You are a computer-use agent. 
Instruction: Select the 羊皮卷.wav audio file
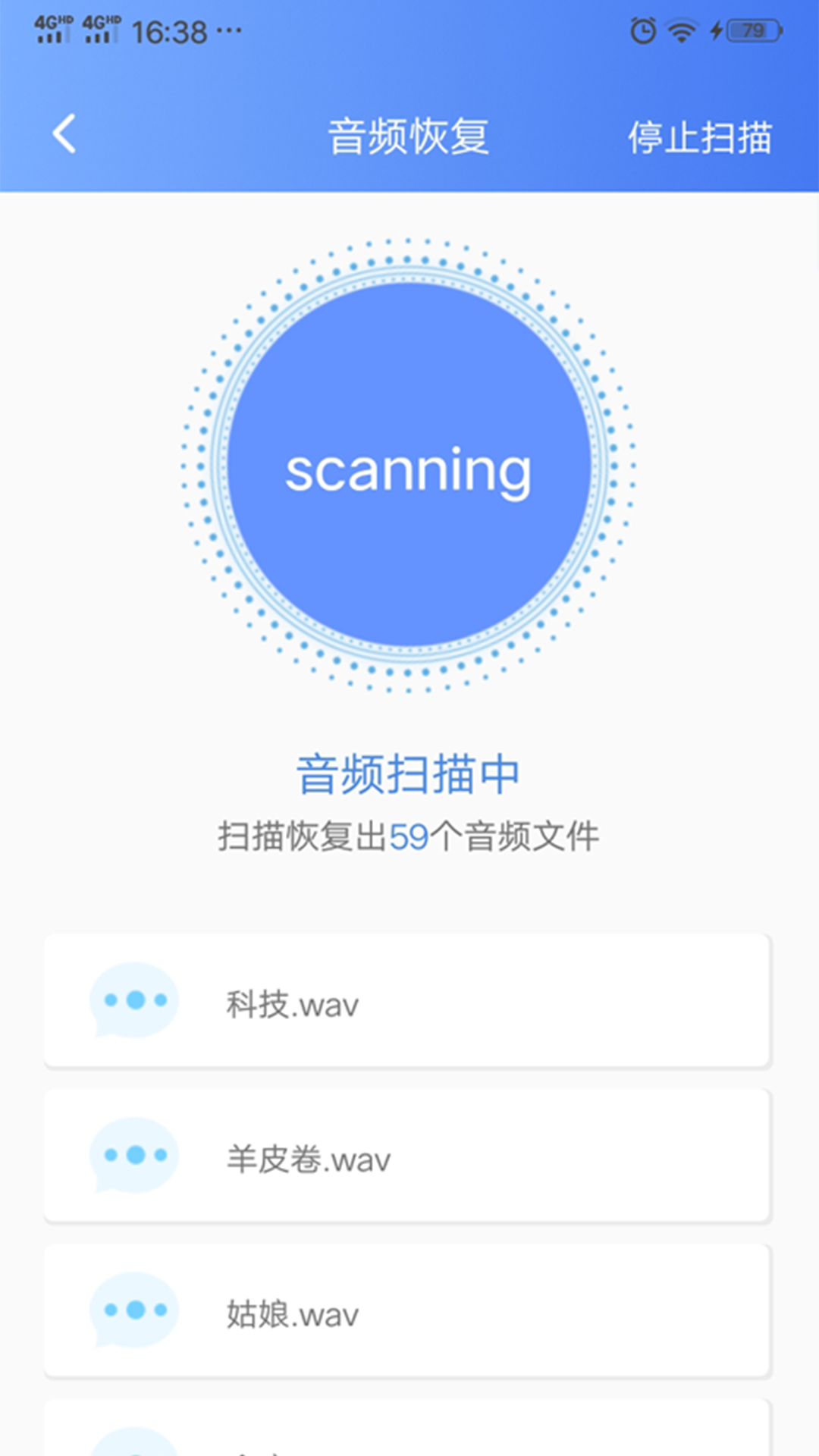[407, 1156]
